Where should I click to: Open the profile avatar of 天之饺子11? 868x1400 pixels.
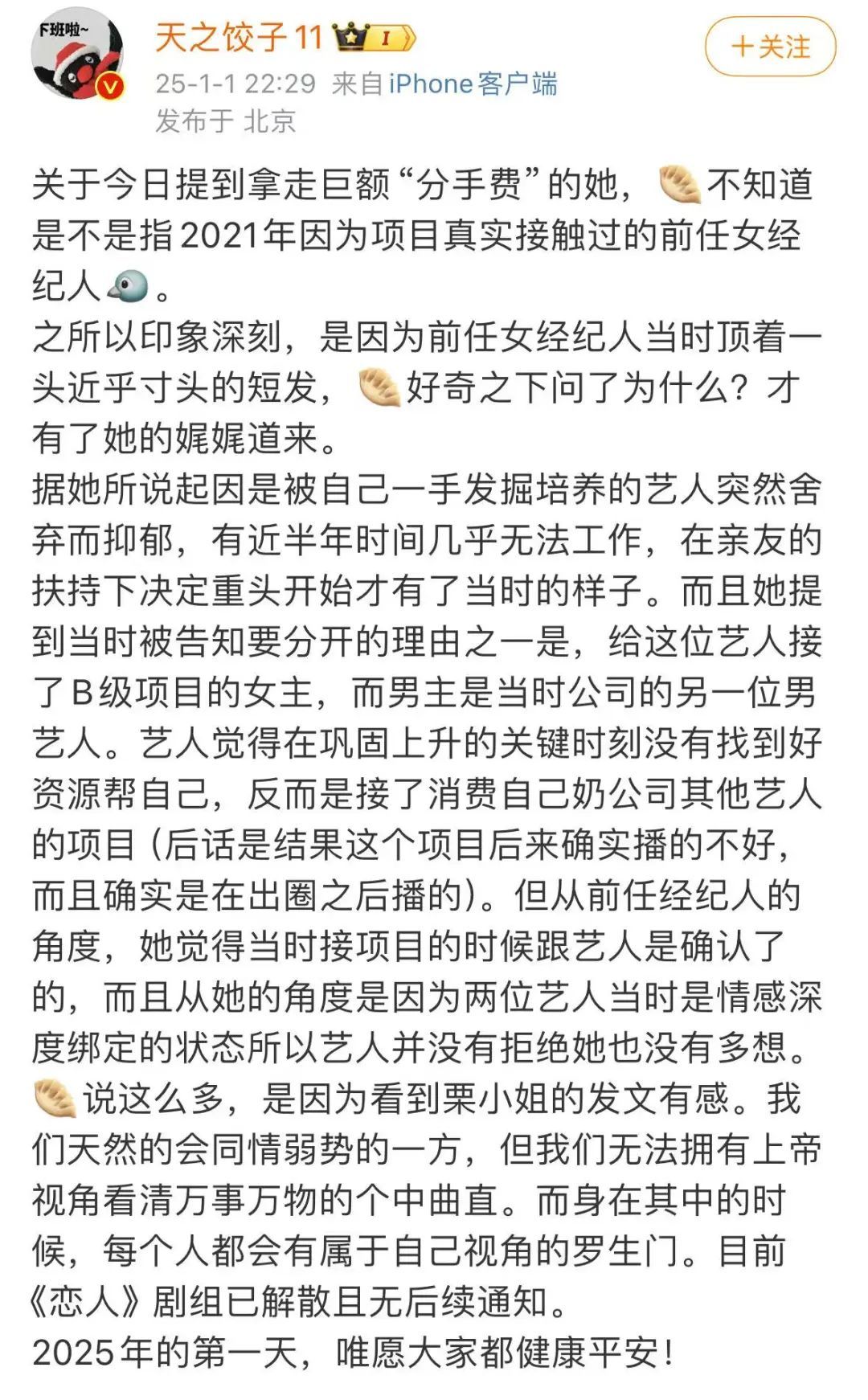(x=78, y=55)
